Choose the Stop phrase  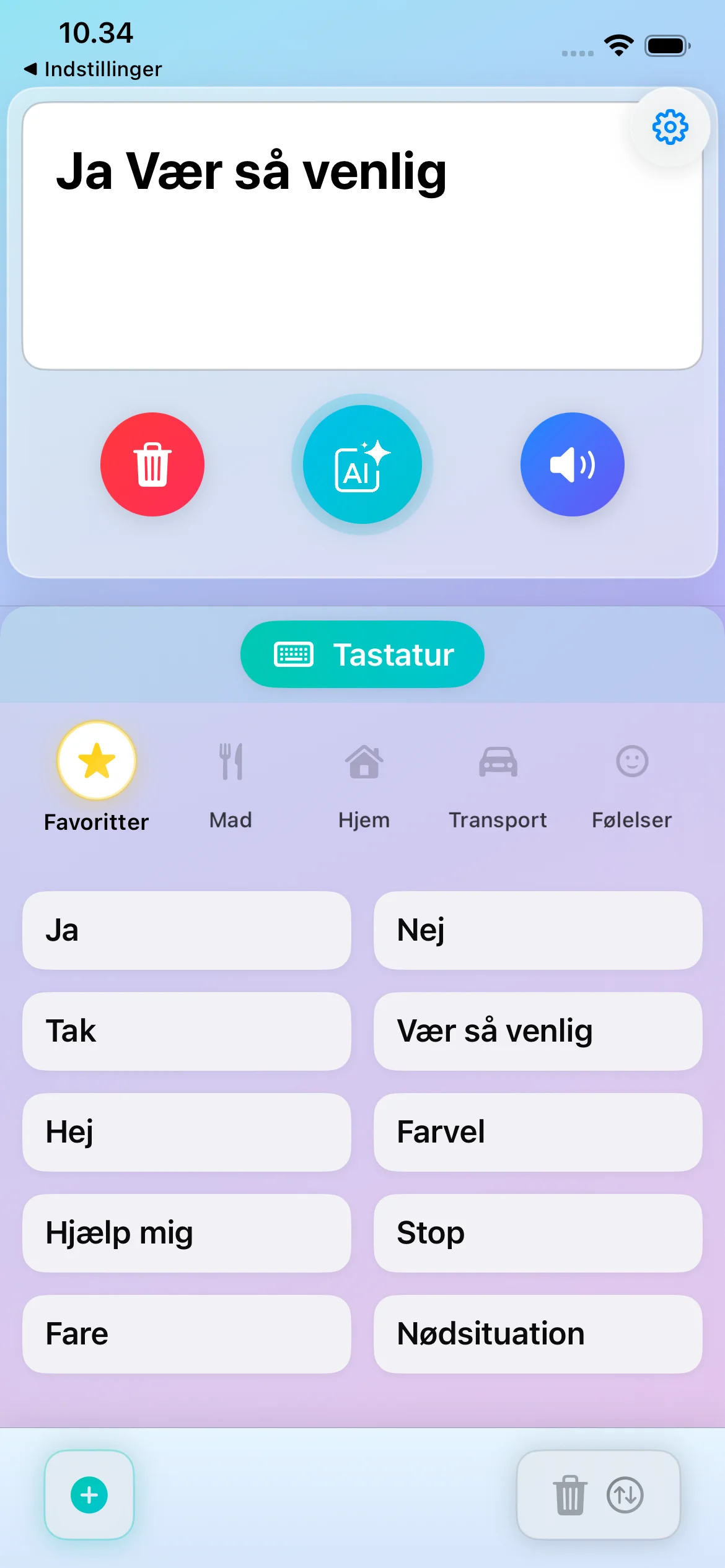coord(538,1233)
